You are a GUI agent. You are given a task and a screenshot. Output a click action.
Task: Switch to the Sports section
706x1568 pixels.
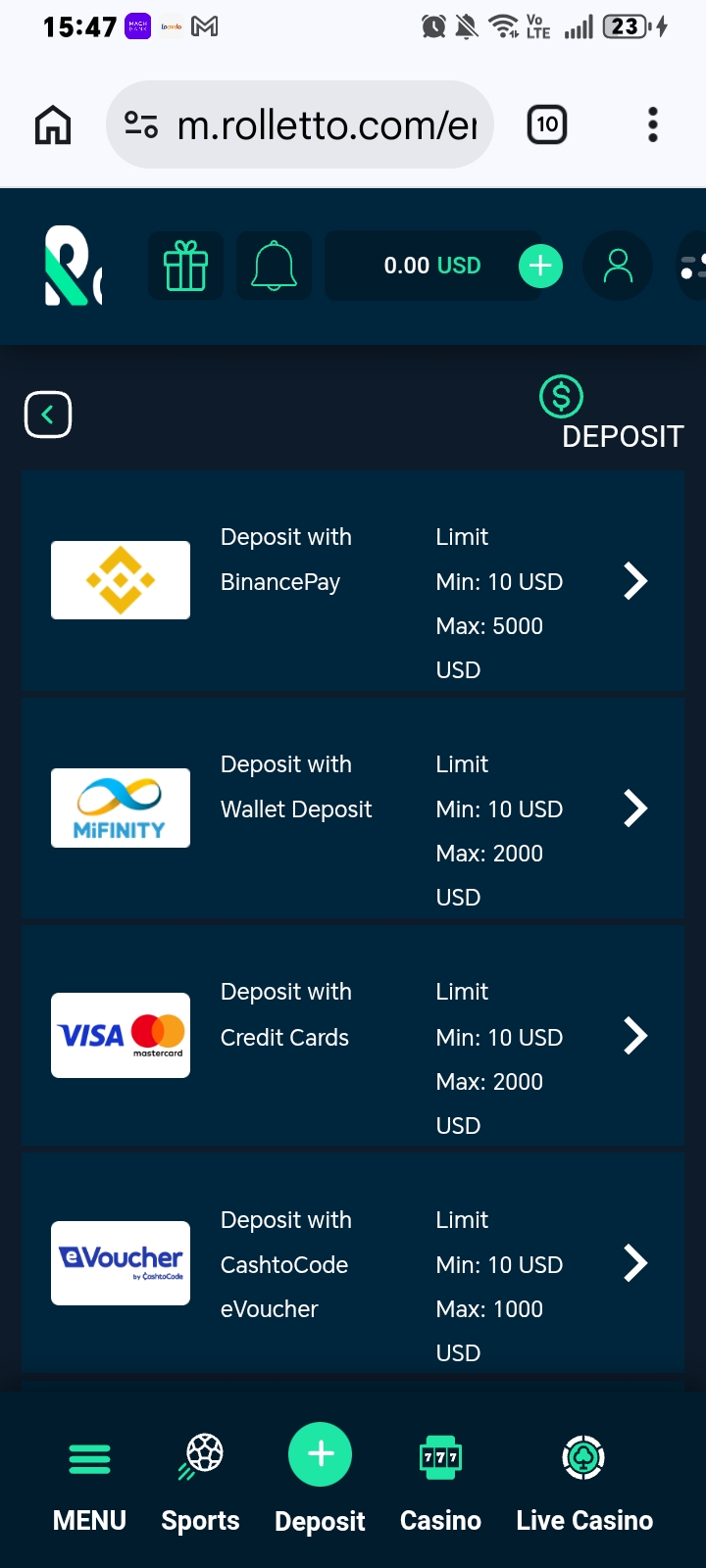coord(200,1482)
